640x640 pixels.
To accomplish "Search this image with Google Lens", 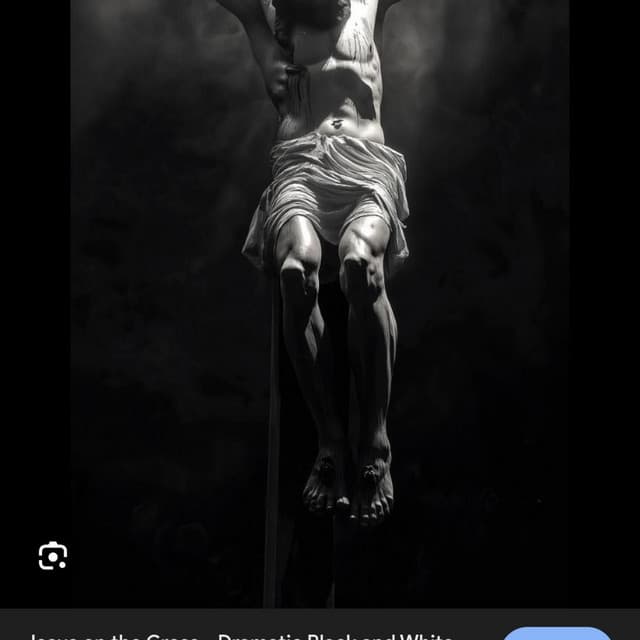I will tap(53, 556).
